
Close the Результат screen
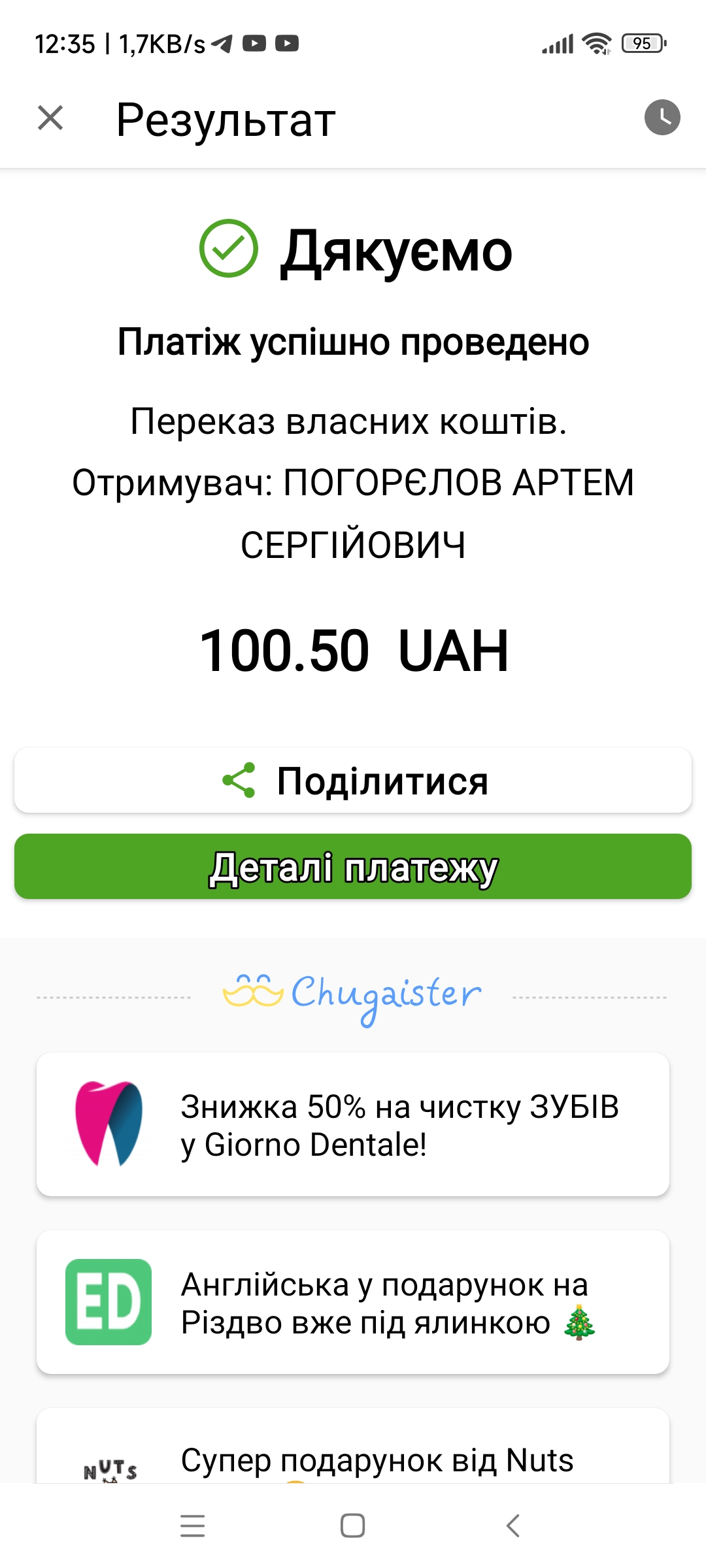[x=50, y=118]
